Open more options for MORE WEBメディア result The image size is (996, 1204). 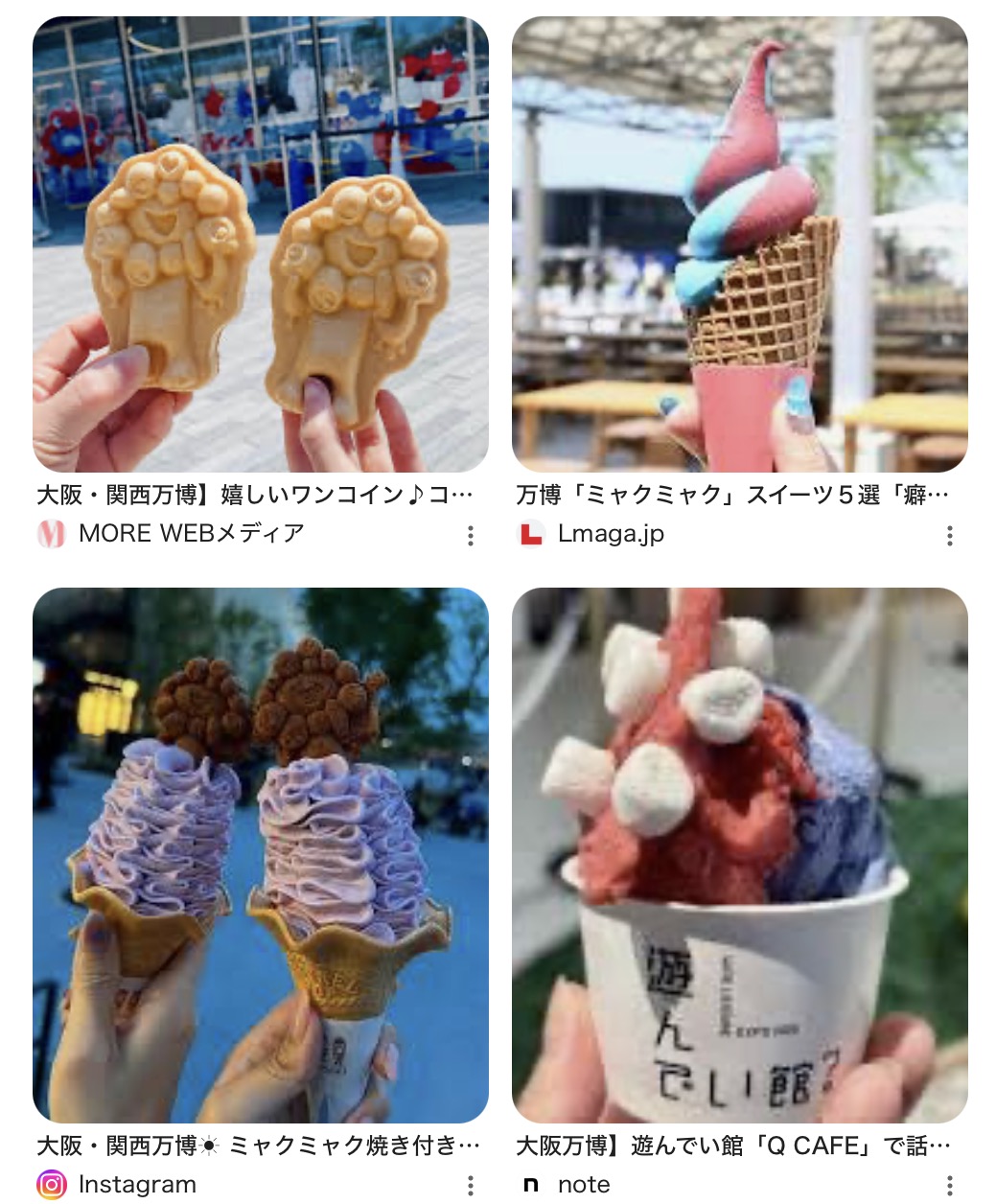tap(471, 536)
